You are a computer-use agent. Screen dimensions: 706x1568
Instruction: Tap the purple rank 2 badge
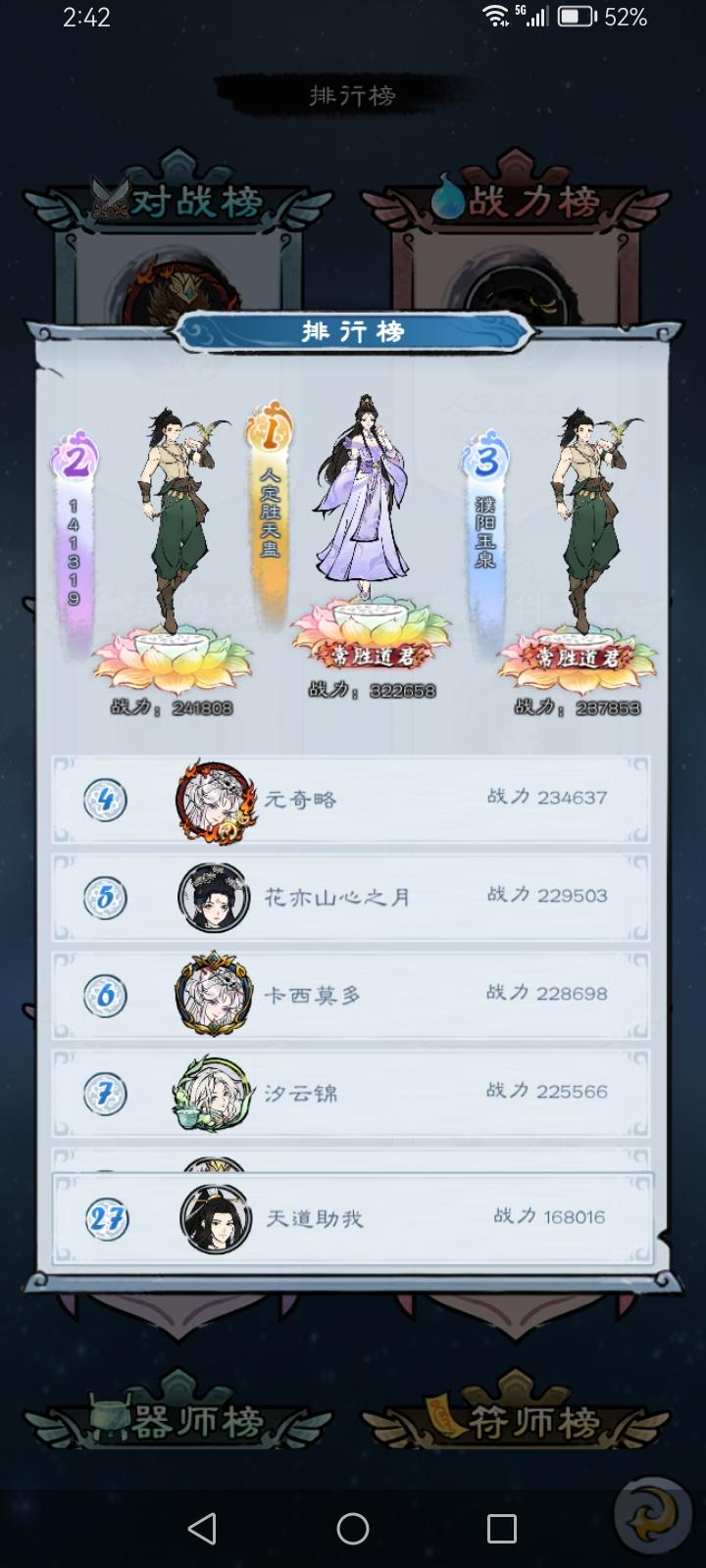[76, 458]
